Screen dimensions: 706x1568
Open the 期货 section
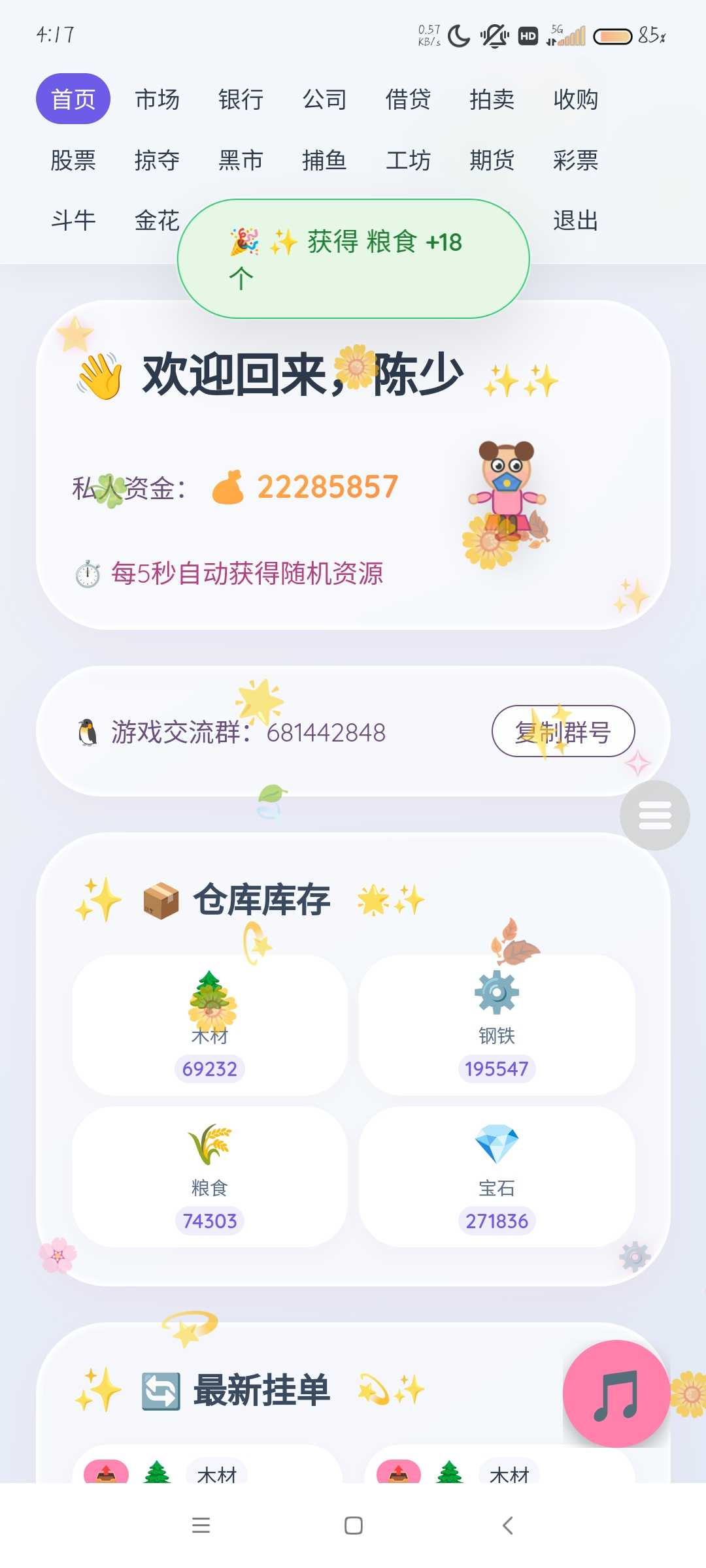pyautogui.click(x=492, y=160)
